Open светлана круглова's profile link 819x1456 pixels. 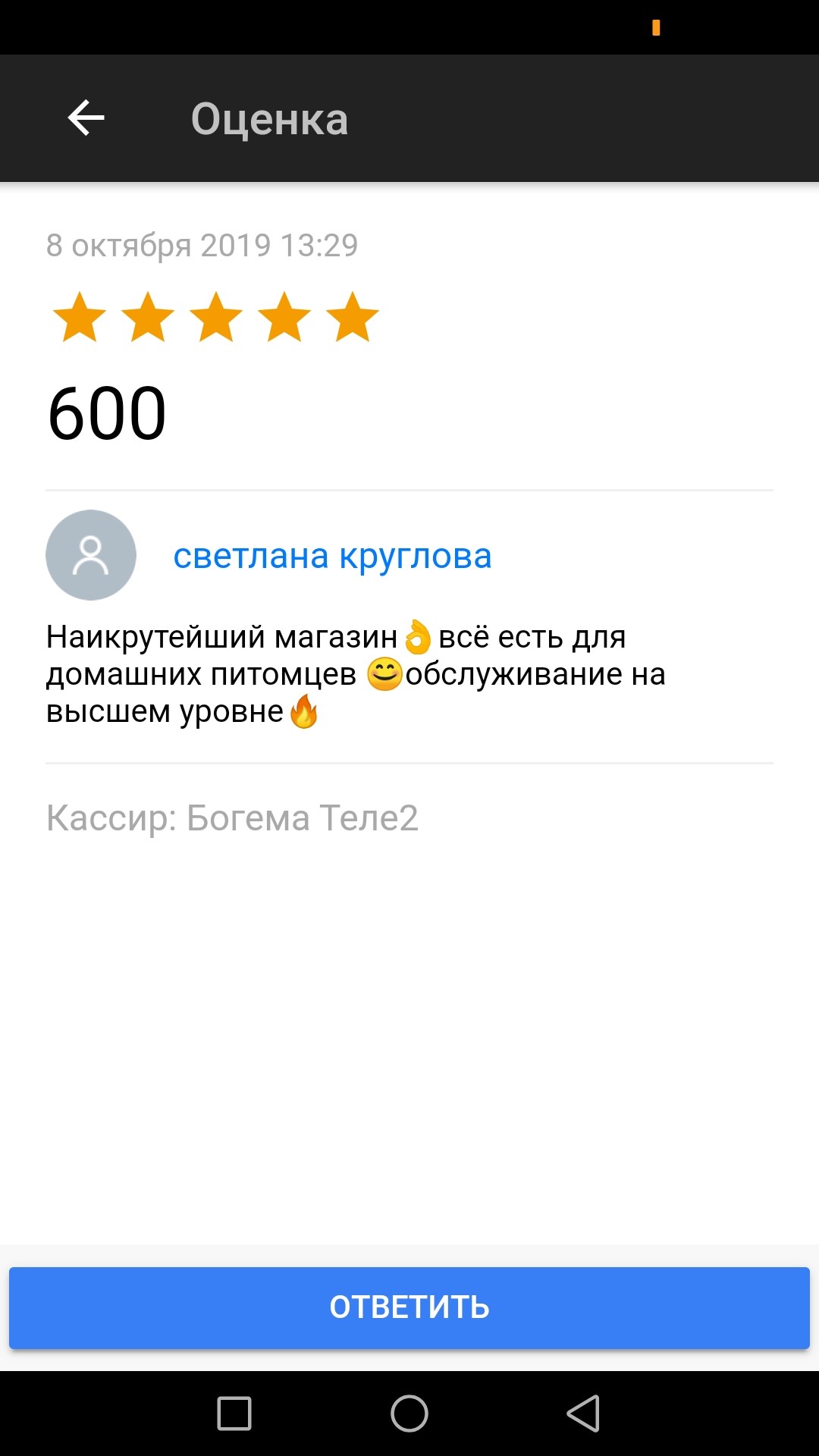332,557
